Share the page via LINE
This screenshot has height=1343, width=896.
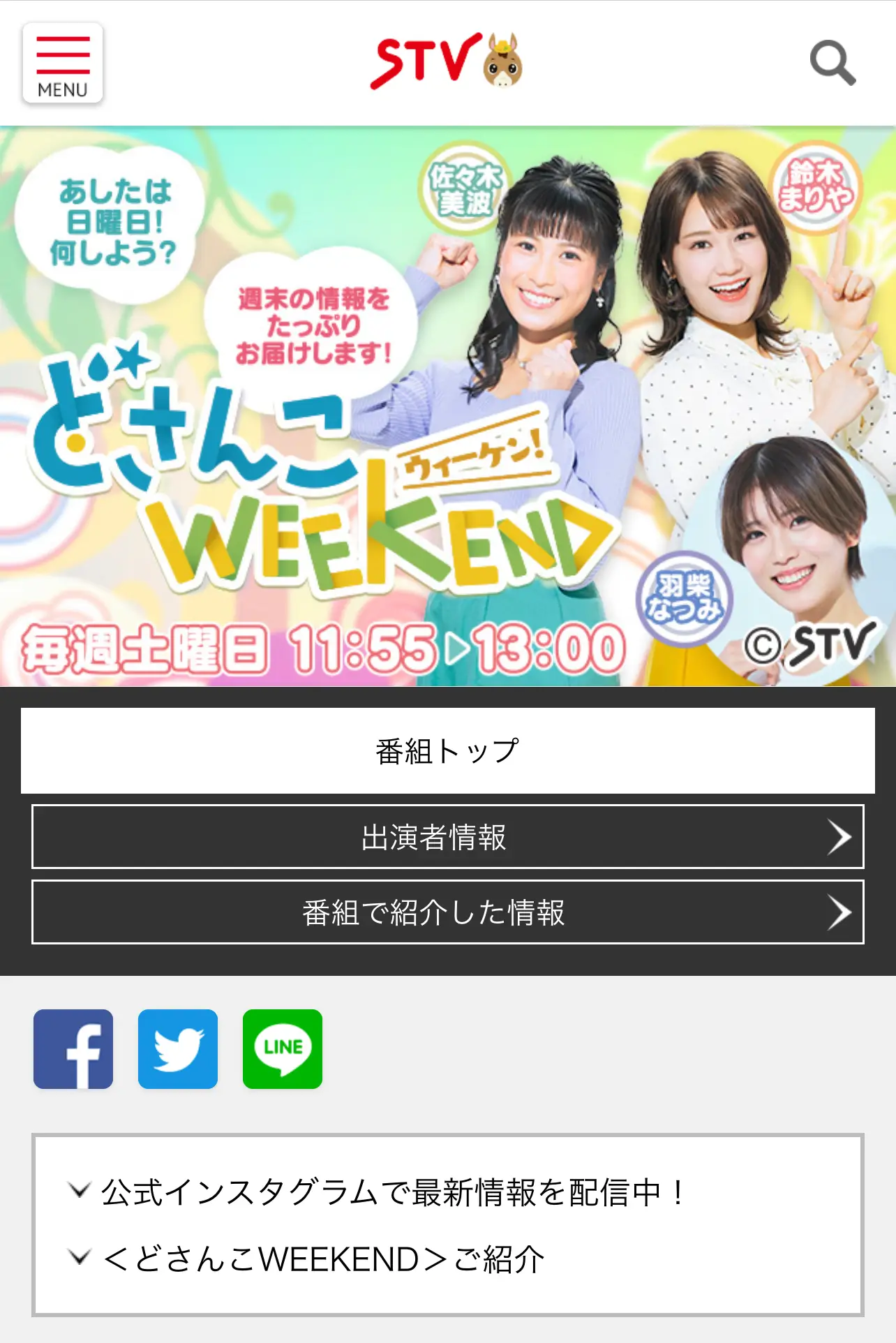coord(283,1049)
